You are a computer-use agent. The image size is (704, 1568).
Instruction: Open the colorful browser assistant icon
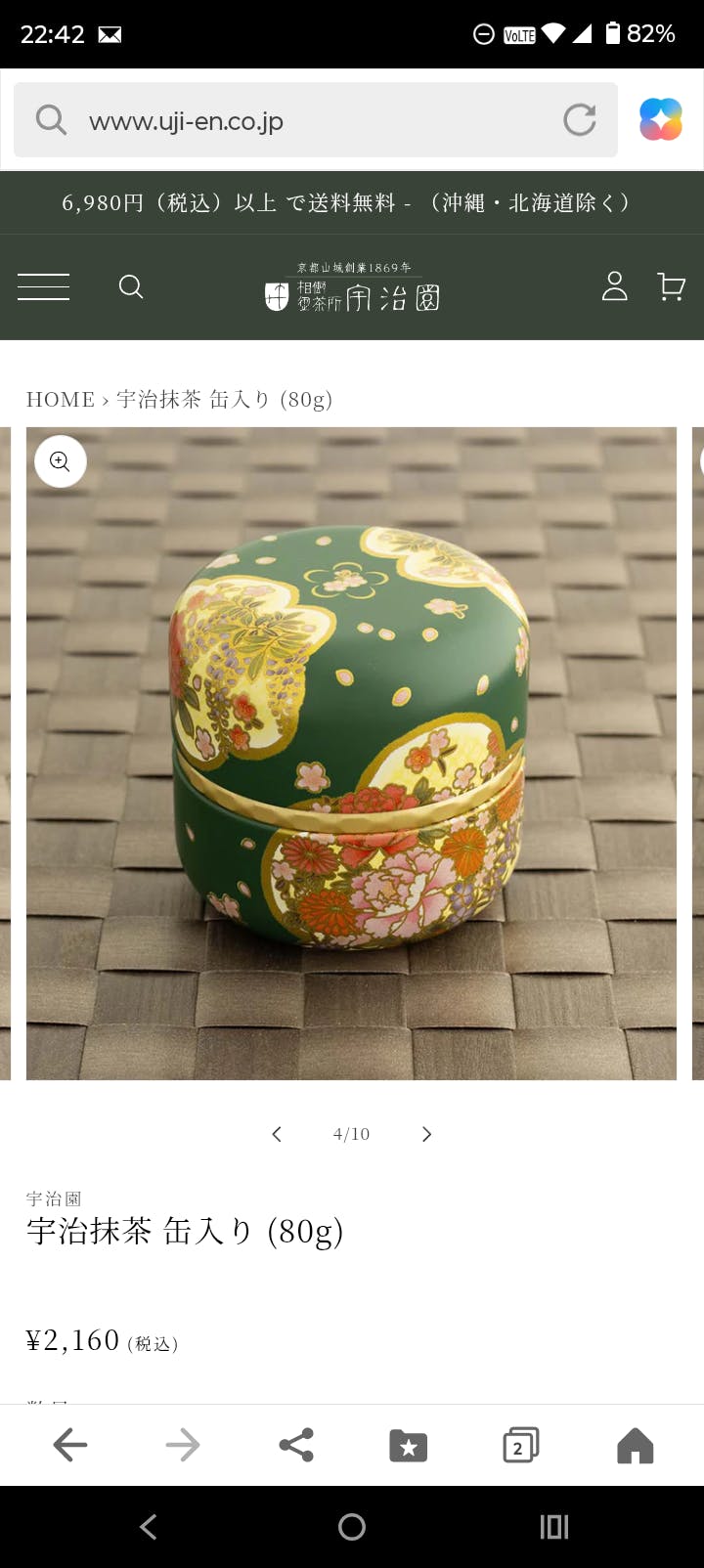click(x=660, y=120)
